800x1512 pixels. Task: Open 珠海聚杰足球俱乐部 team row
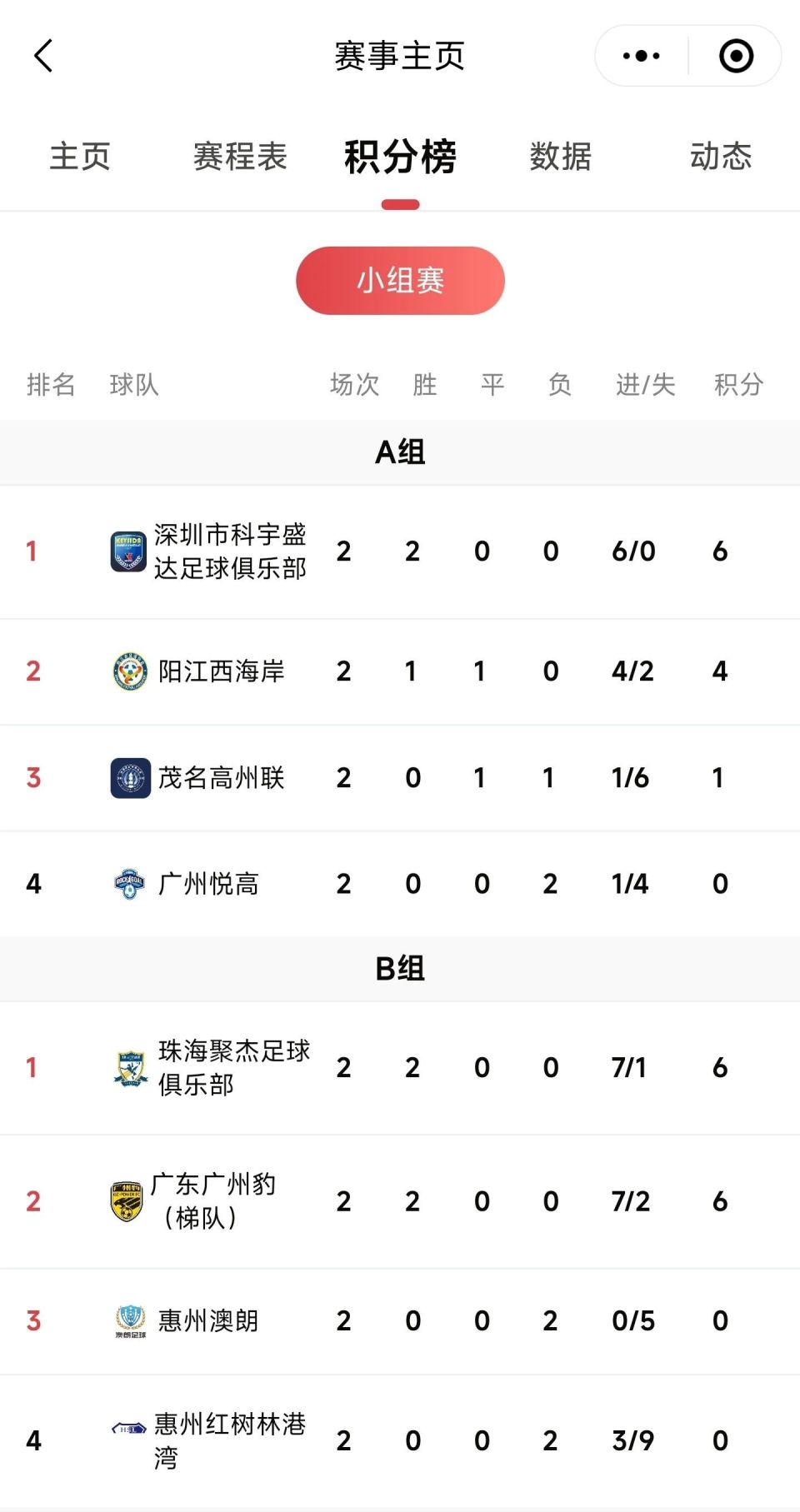[x=233, y=1068]
